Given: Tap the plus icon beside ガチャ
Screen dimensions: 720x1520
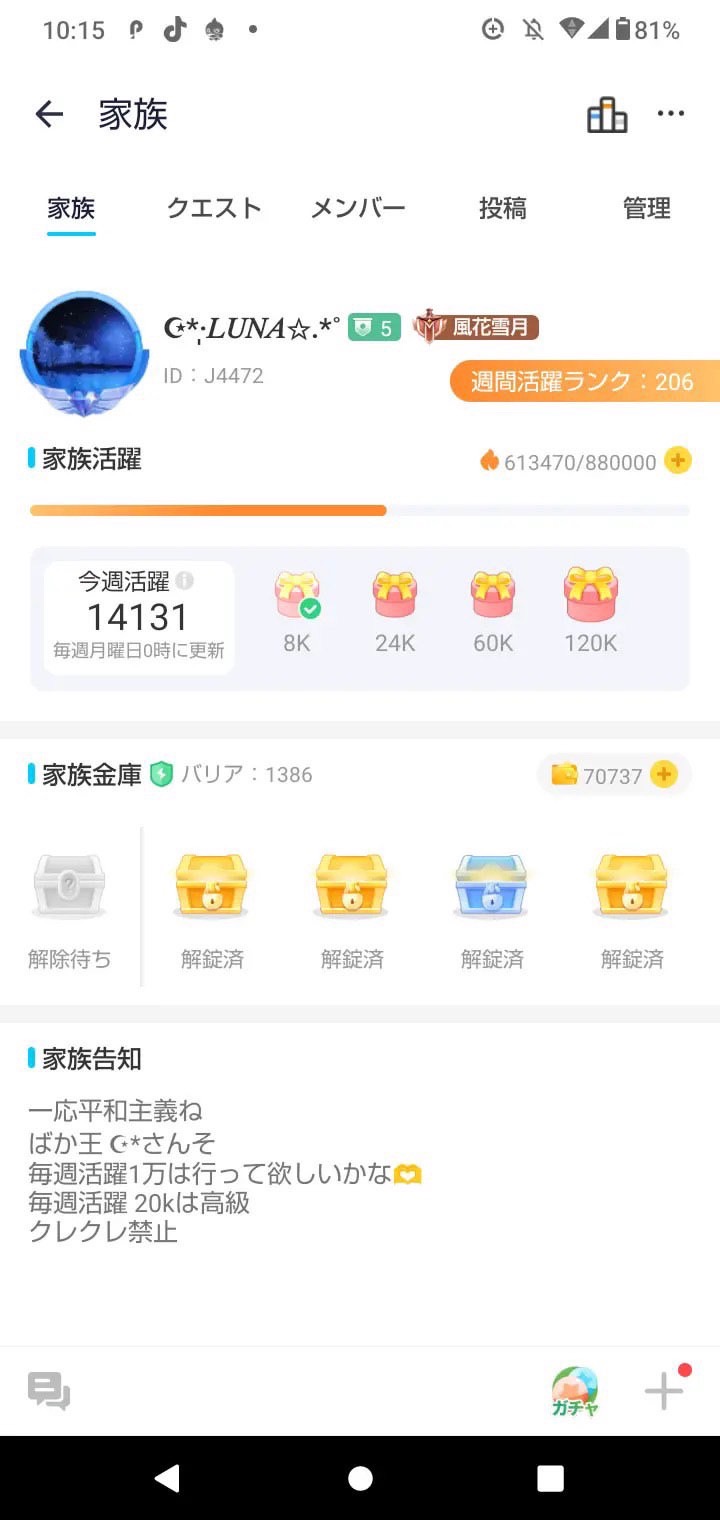Looking at the screenshot, I should (664, 1391).
